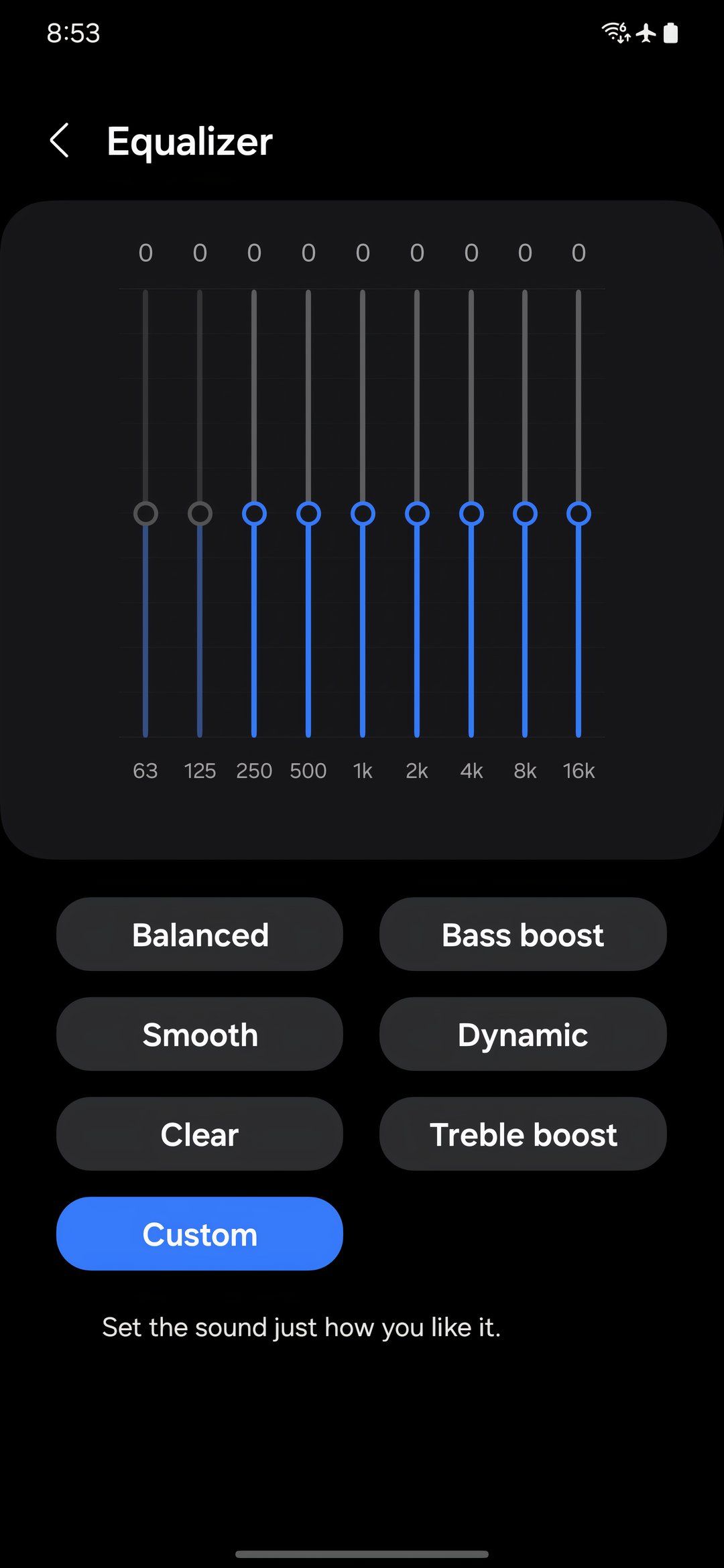Select the 125 Hz slider knob
Image resolution: width=724 pixels, height=1568 pixels.
[x=200, y=514]
